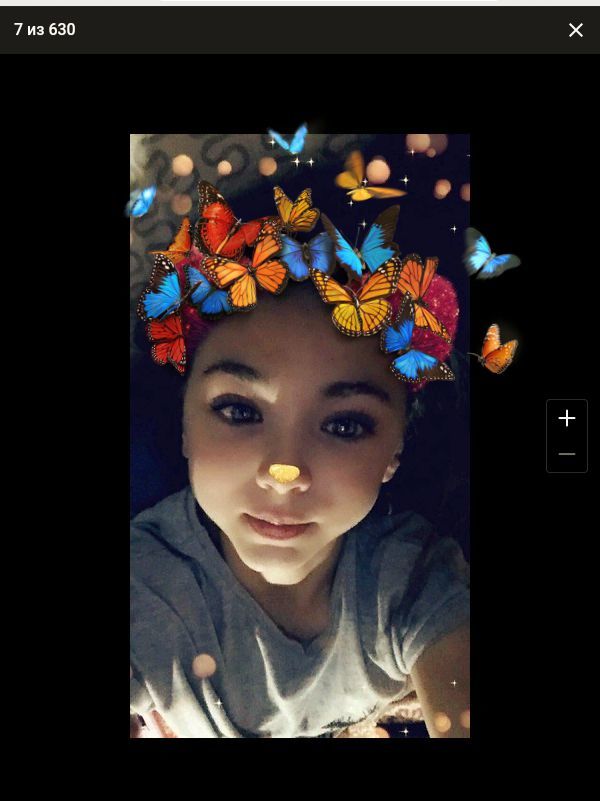The height and width of the screenshot is (801, 600).
Task: Zoom out with the minus button
Action: coord(567,454)
